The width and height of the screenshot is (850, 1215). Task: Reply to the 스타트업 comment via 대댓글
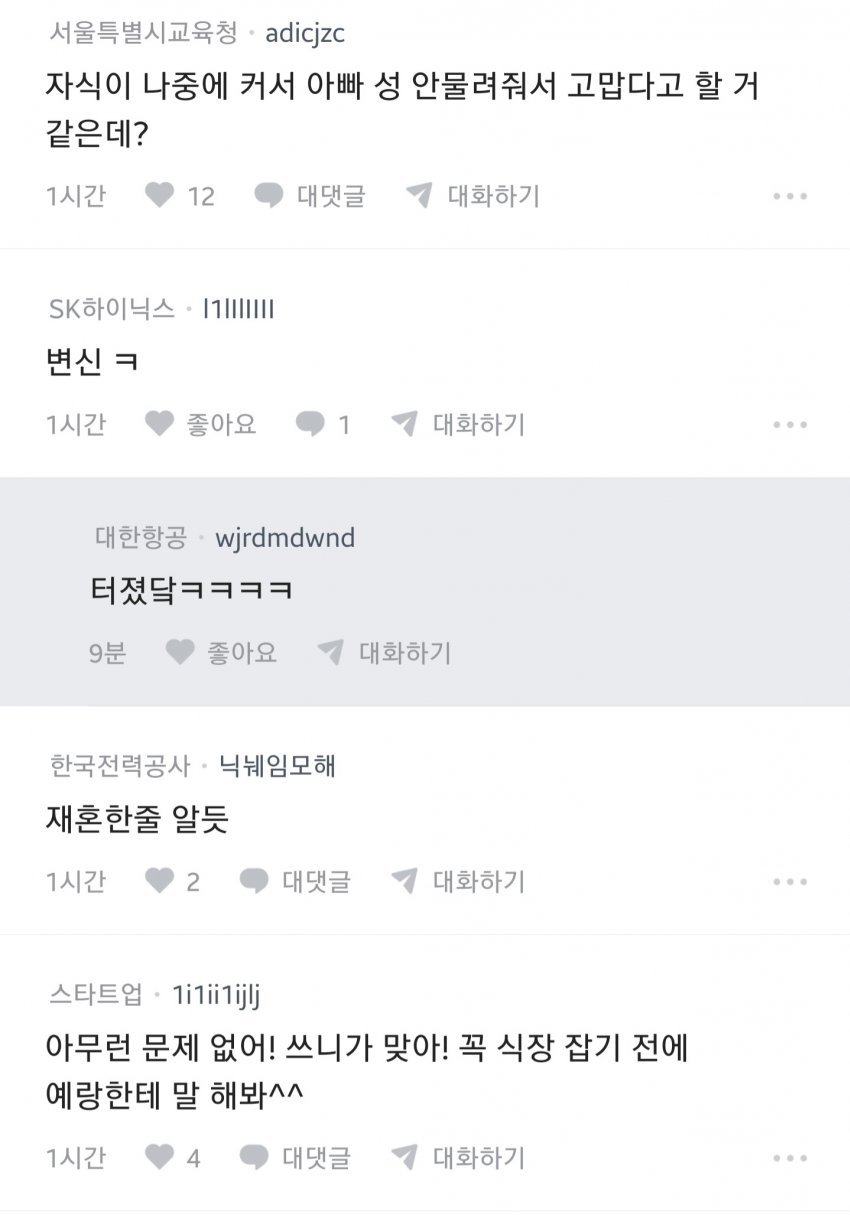(295, 1159)
